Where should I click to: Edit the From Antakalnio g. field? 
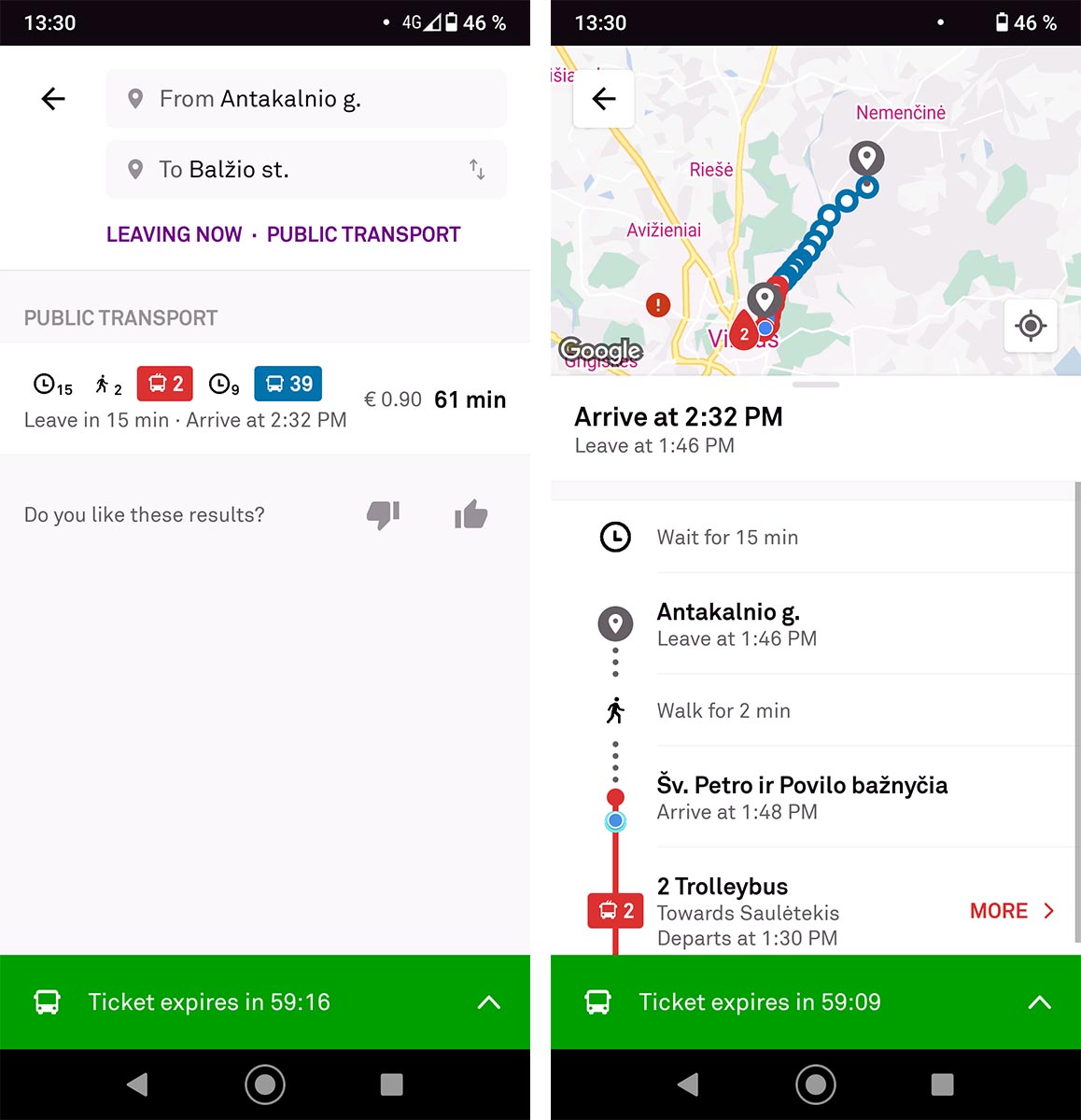(x=305, y=99)
